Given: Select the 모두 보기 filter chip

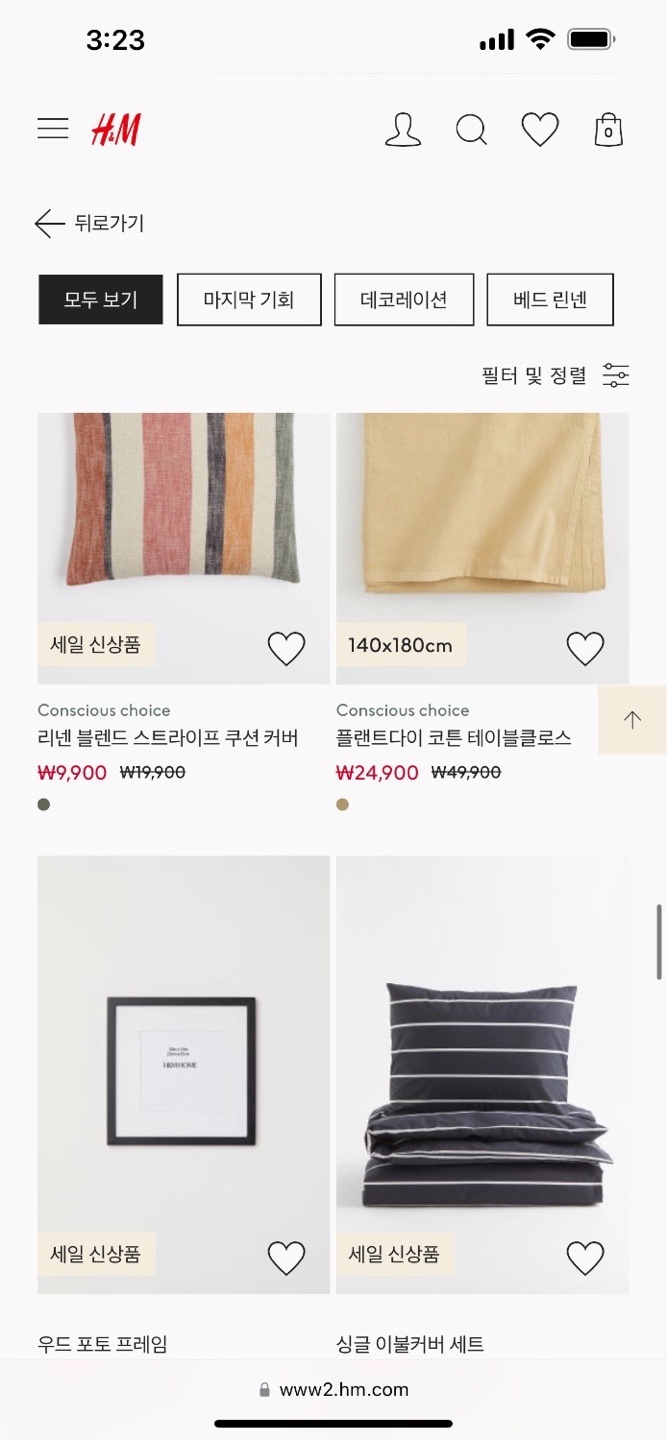Looking at the screenshot, I should (101, 299).
